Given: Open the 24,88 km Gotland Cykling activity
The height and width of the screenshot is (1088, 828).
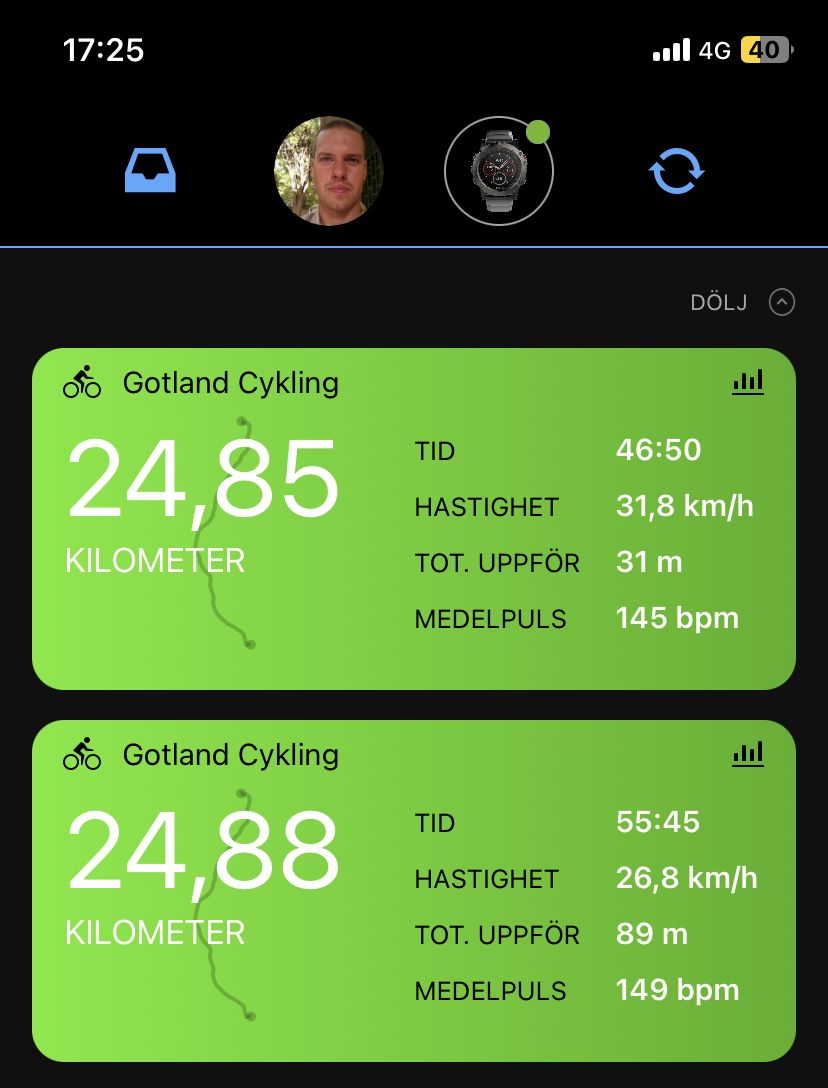Looking at the screenshot, I should coord(414,891).
